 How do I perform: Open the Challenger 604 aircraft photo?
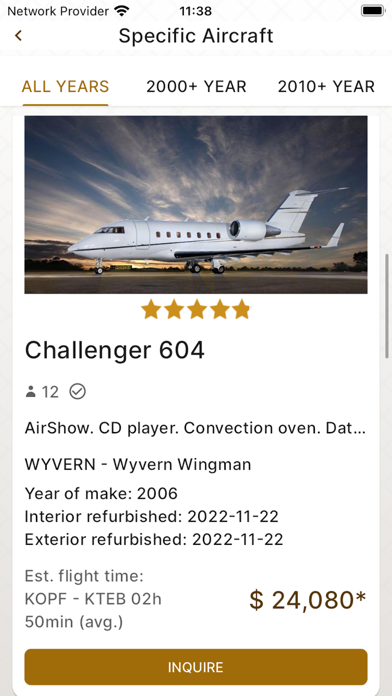tap(196, 205)
